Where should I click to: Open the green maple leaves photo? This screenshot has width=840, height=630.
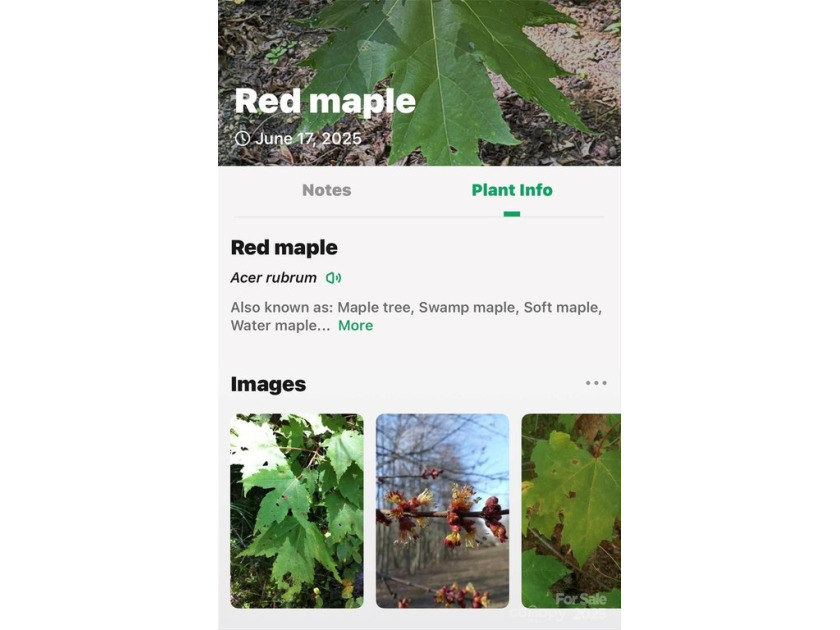pyautogui.click(x=297, y=510)
